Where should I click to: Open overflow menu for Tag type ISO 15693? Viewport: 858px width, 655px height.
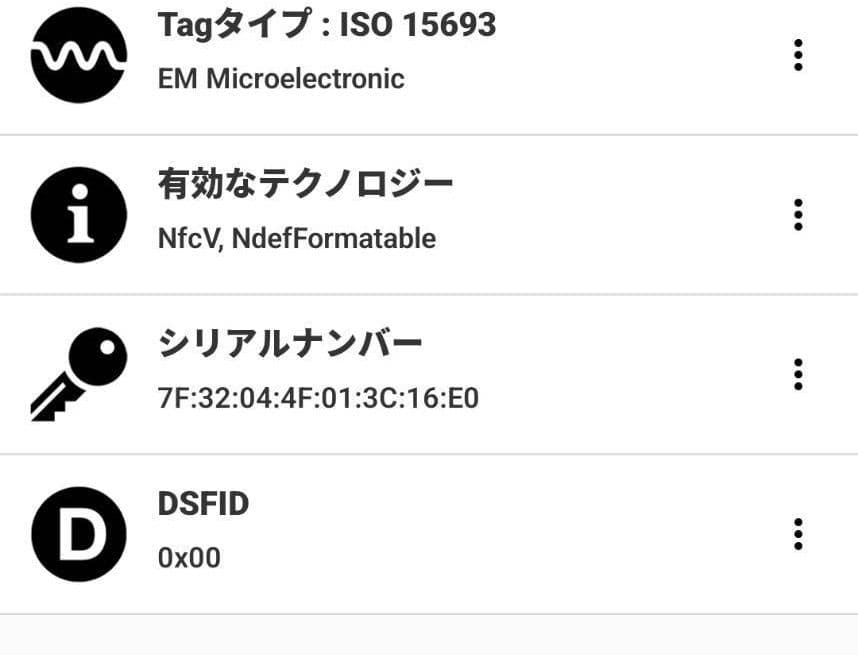pos(797,55)
